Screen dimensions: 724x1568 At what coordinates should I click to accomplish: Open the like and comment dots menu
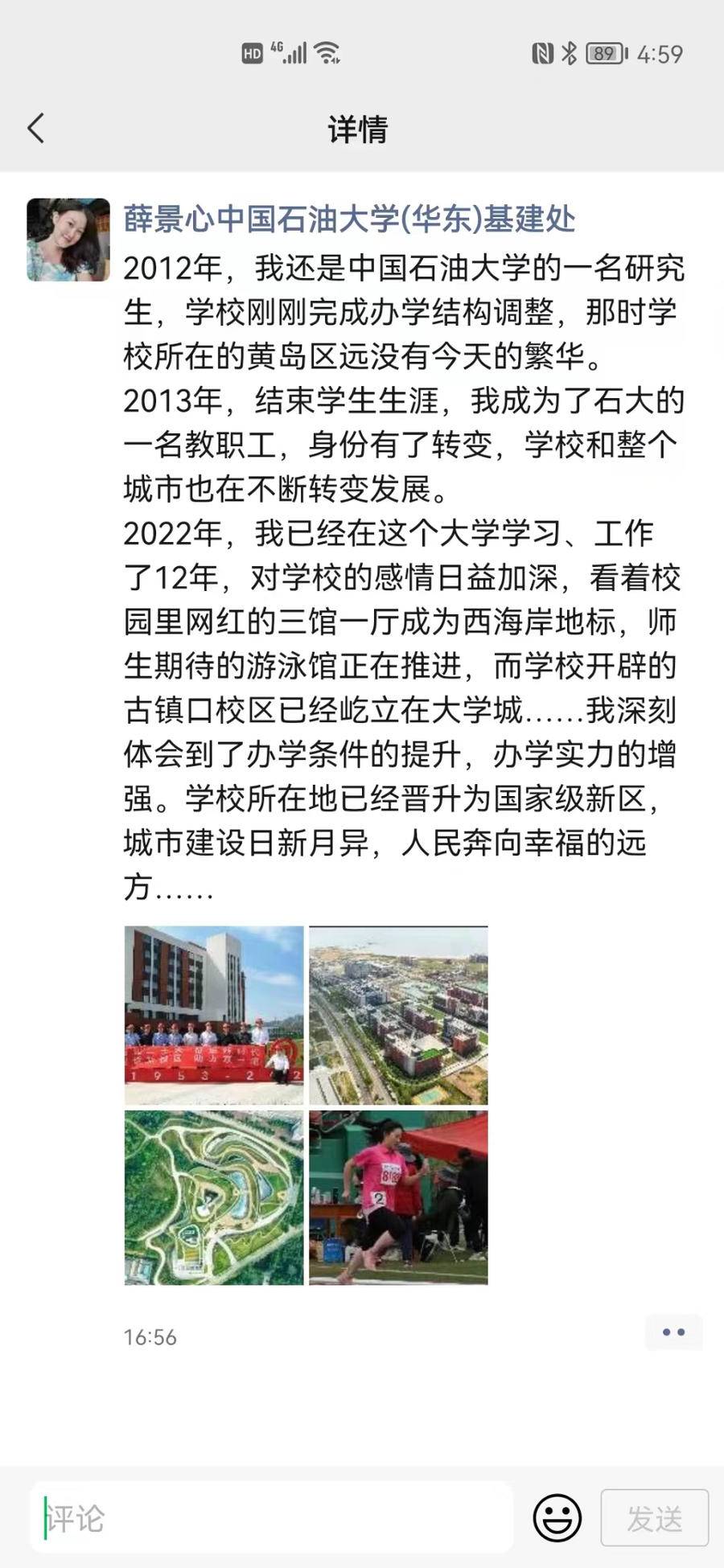(673, 1332)
